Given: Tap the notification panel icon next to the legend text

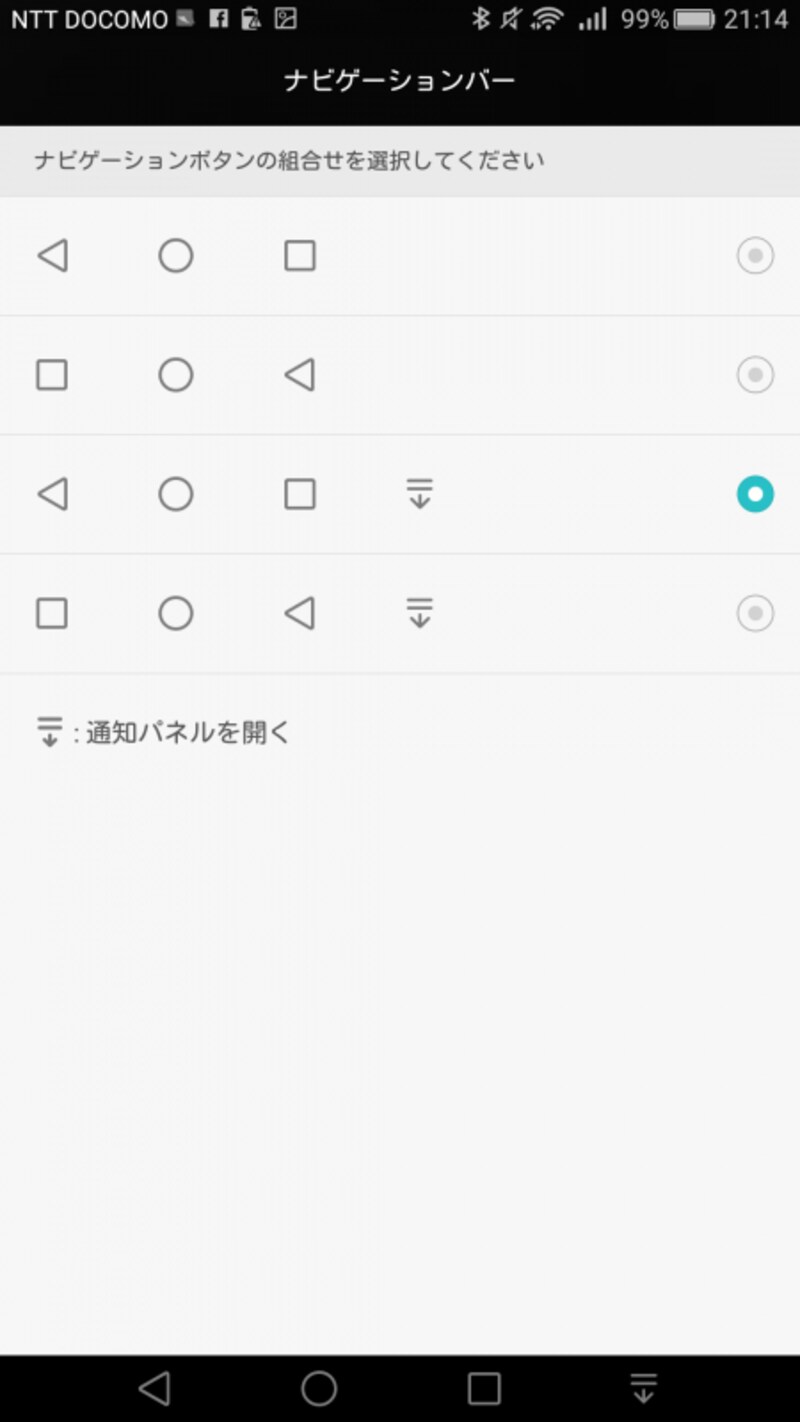Looking at the screenshot, I should 48,731.
